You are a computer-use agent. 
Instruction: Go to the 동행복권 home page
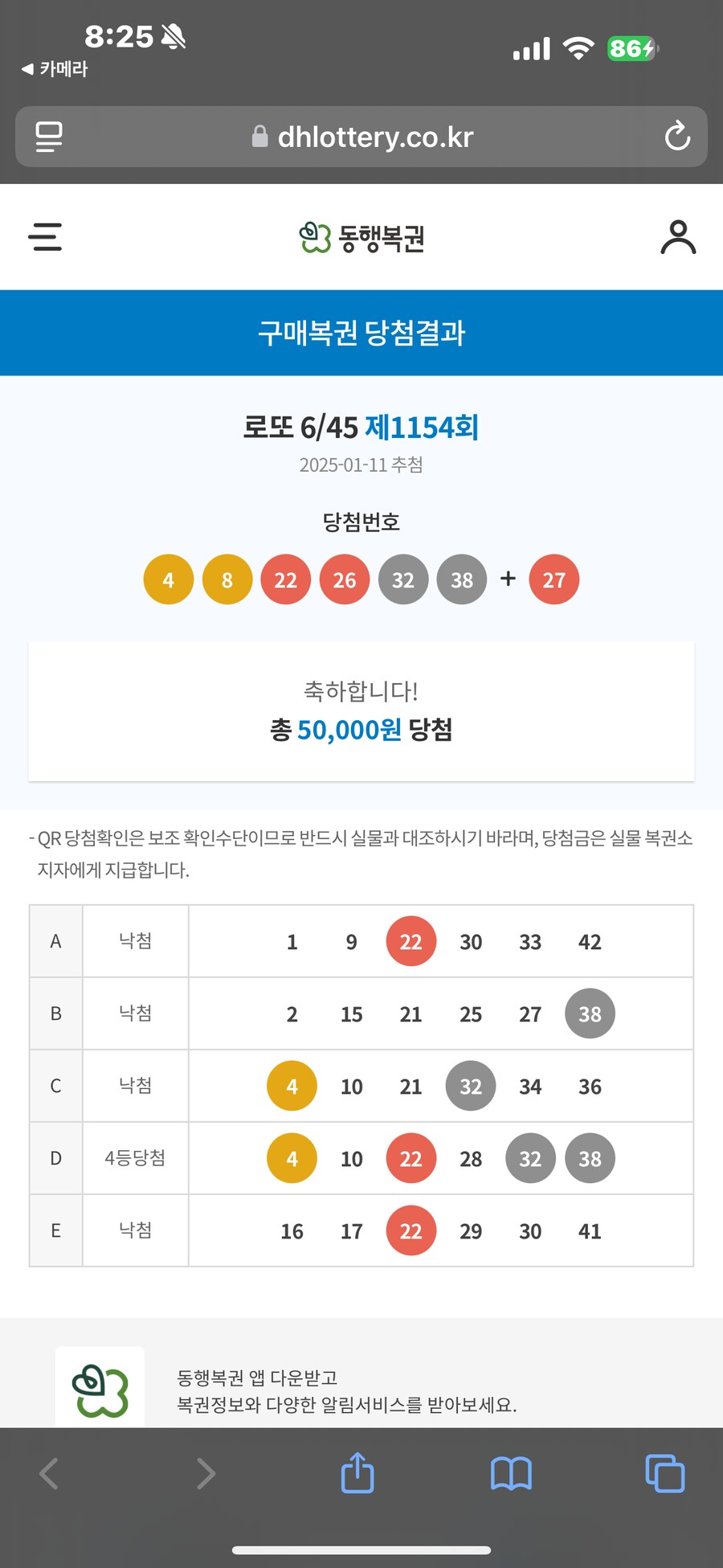pos(361,238)
